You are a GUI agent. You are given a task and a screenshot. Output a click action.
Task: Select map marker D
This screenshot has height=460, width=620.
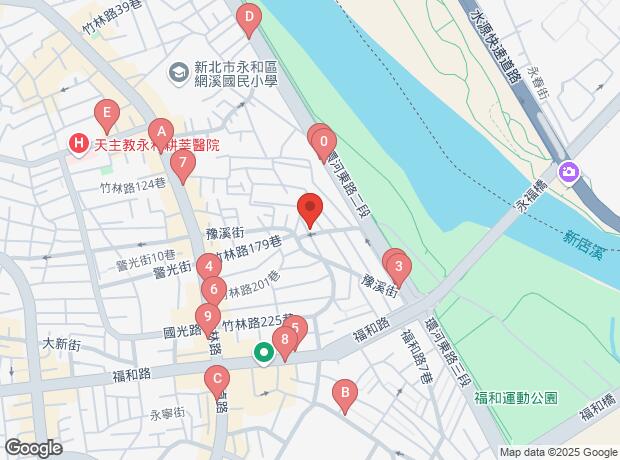pos(249,17)
